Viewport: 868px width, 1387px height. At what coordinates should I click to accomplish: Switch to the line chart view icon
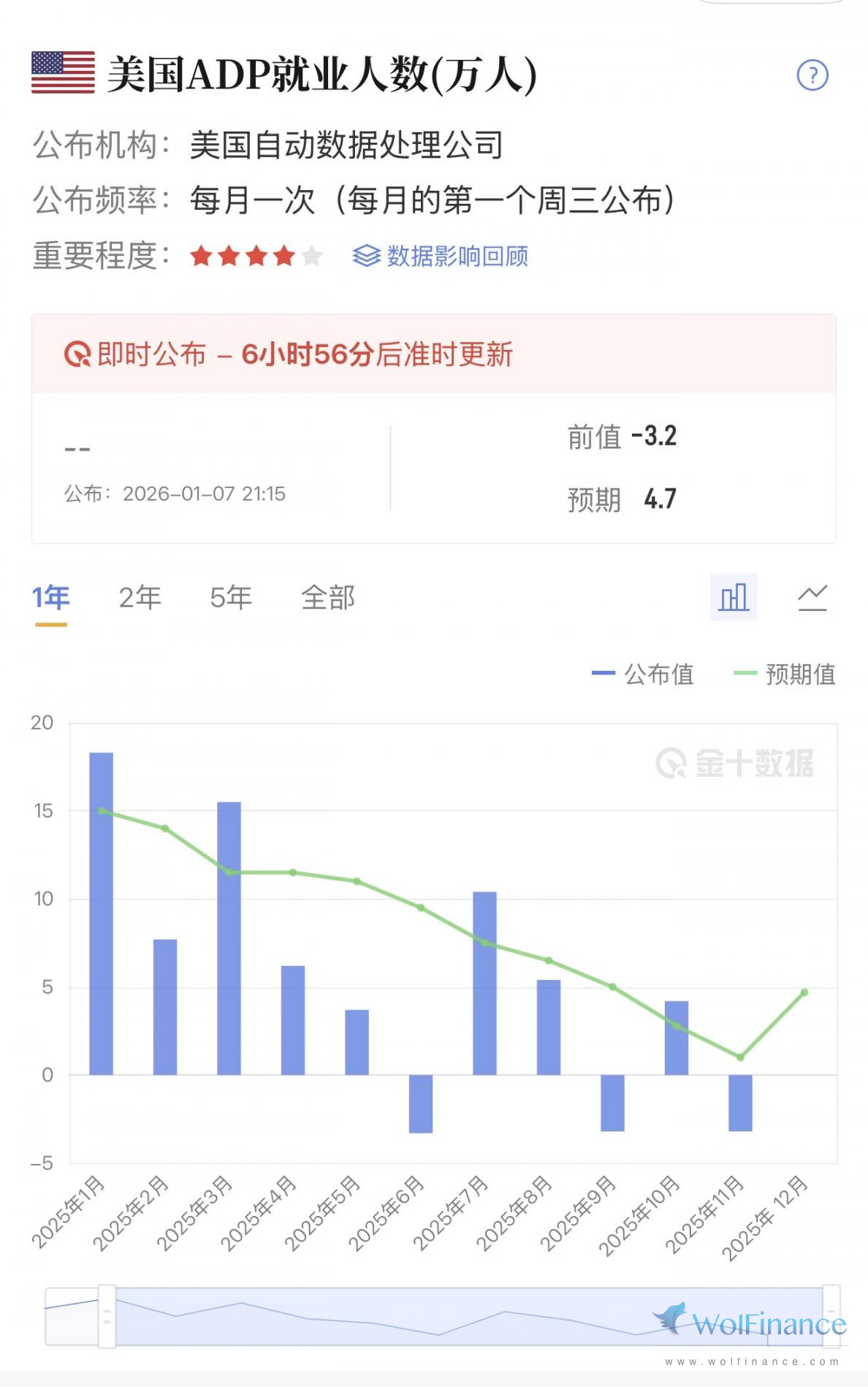(811, 598)
